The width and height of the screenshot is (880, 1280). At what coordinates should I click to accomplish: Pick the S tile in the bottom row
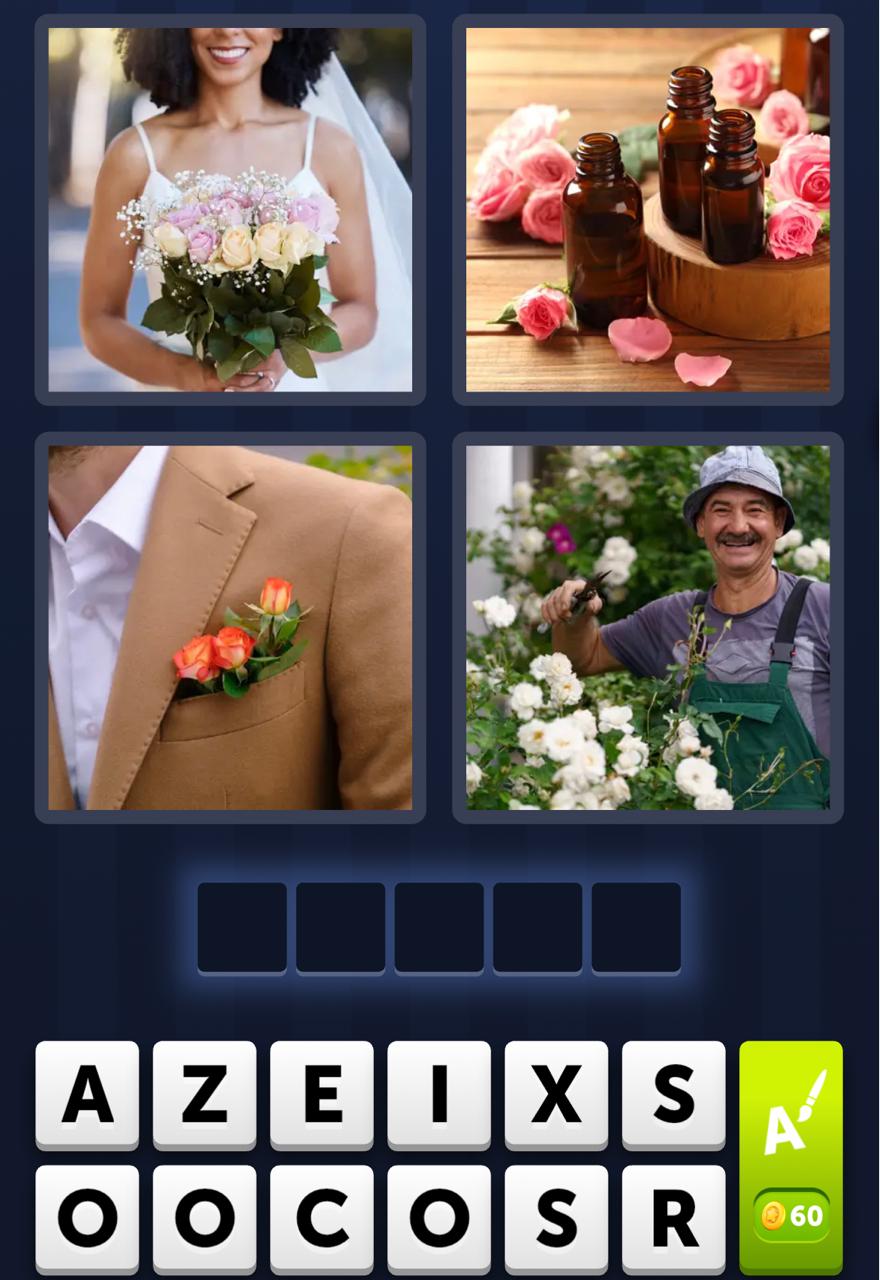tap(557, 1218)
